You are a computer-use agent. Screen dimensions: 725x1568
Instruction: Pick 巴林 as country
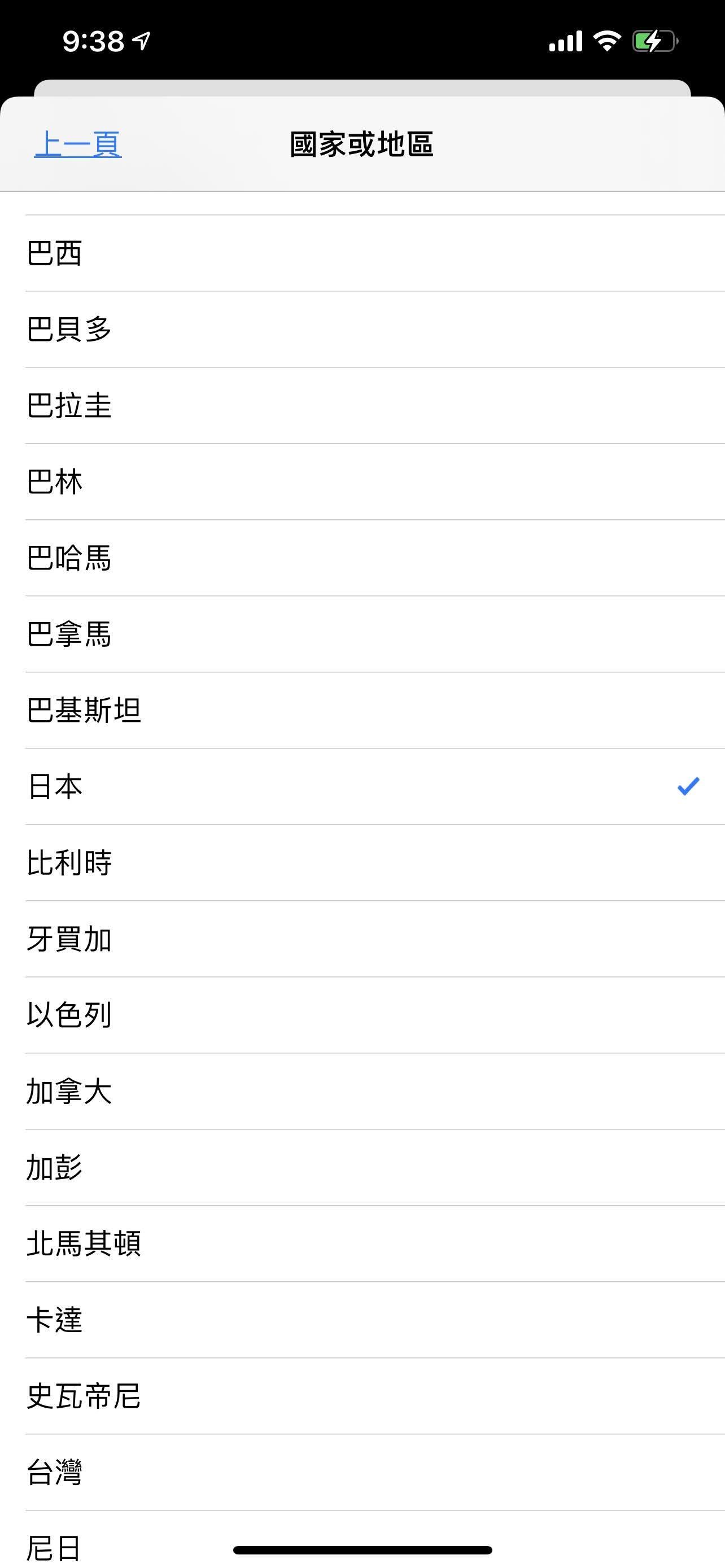(x=362, y=481)
